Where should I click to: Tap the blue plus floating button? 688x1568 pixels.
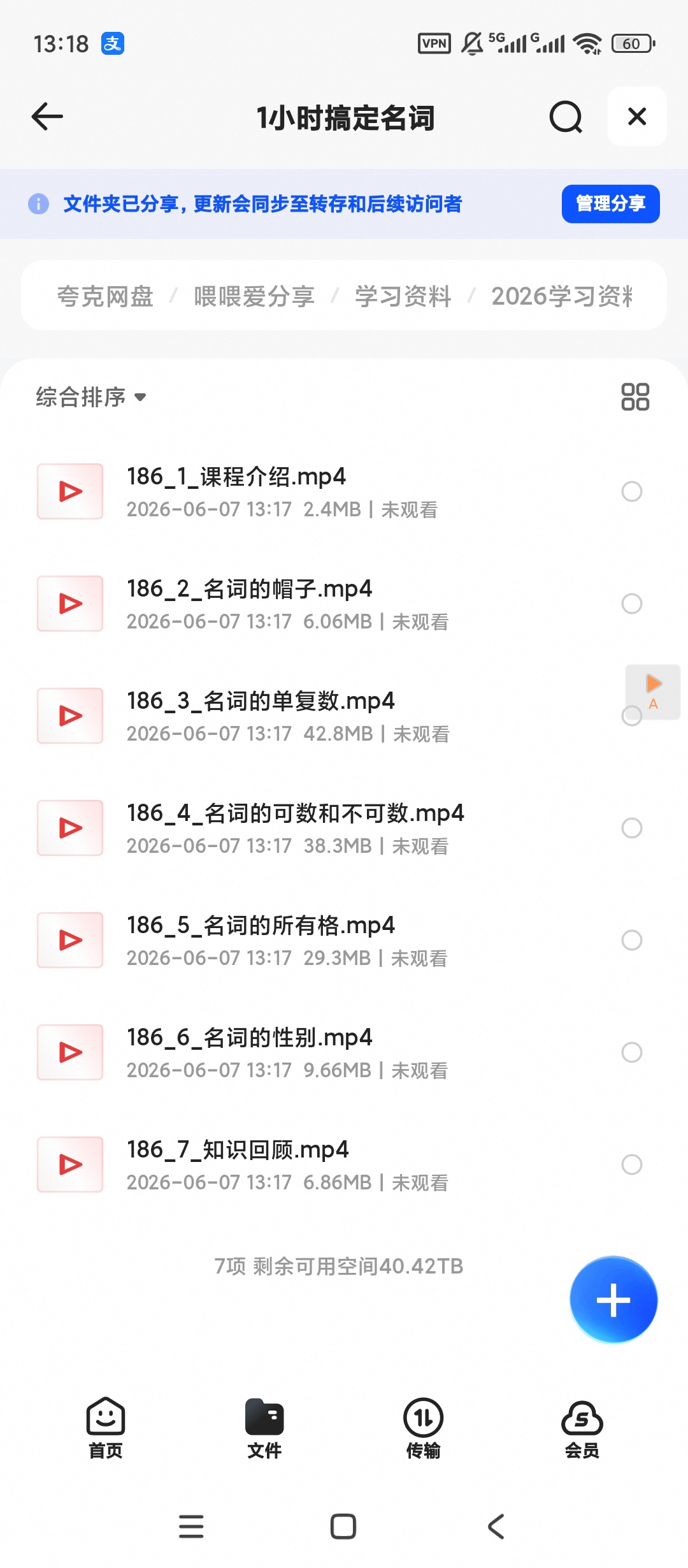613,1300
